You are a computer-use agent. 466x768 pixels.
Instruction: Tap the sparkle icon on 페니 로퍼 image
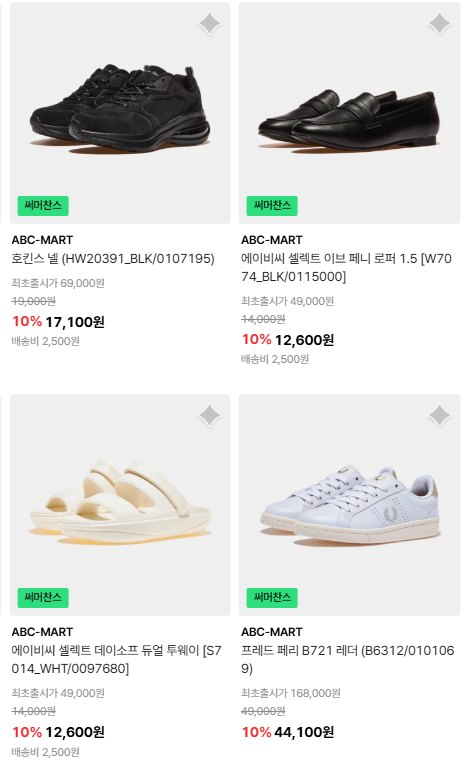click(440, 24)
